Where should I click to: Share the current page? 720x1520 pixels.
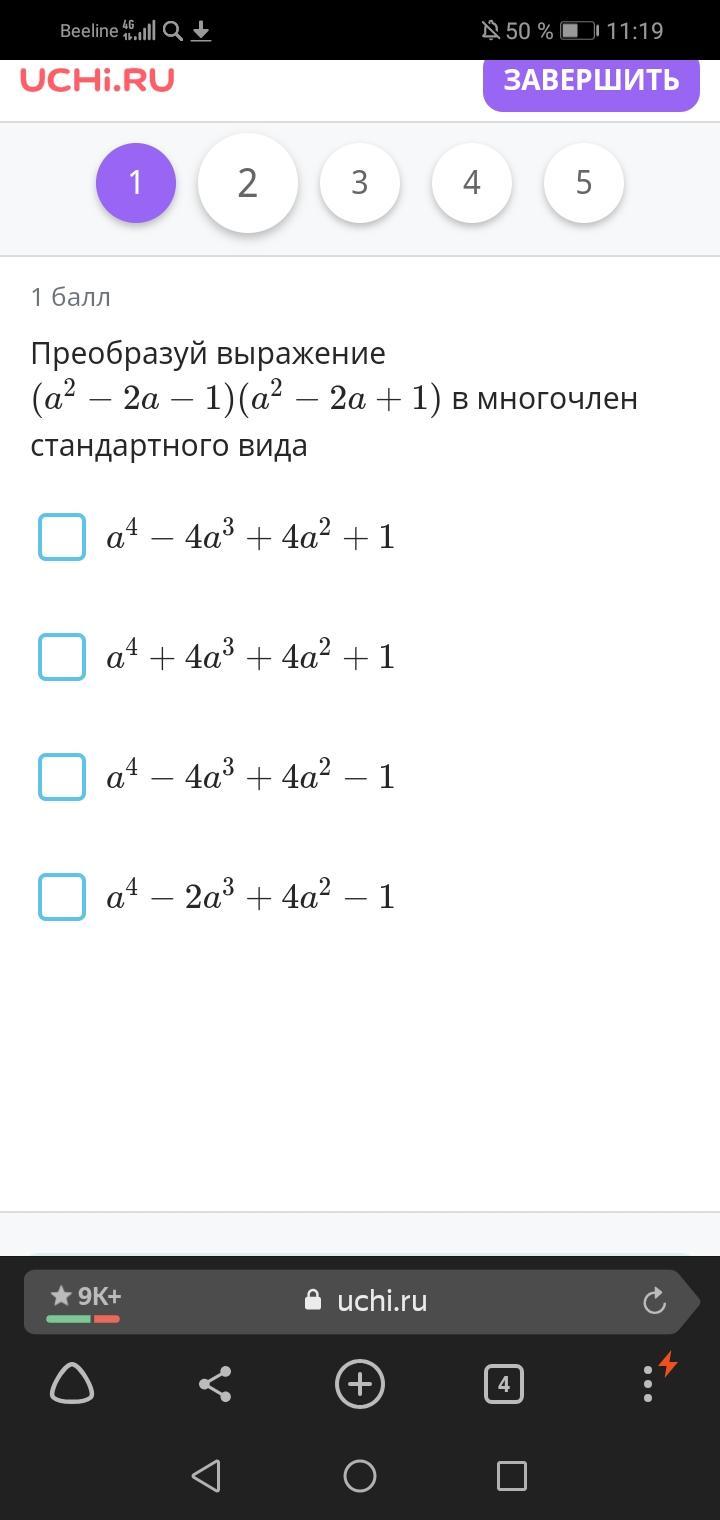[x=215, y=1384]
